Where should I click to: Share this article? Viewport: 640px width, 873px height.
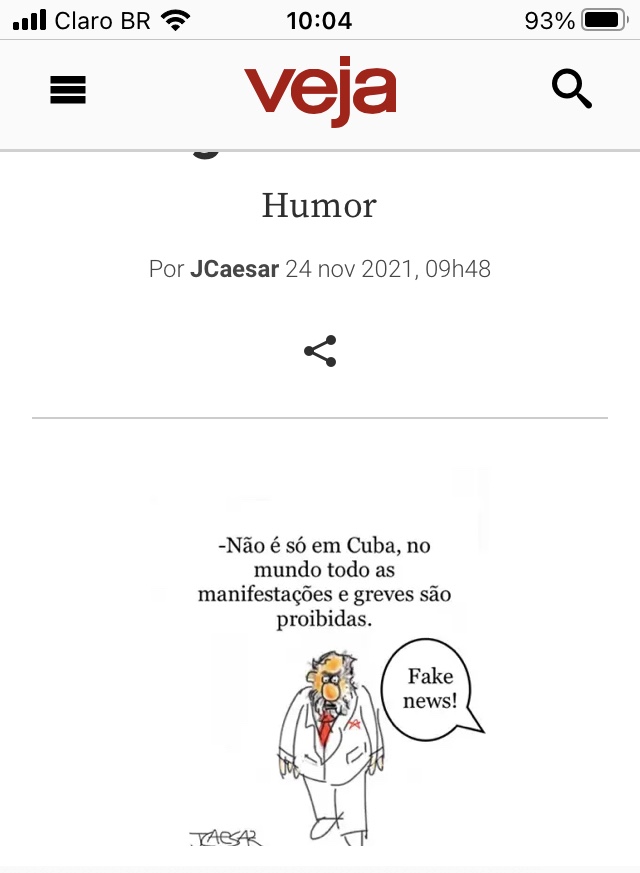[320, 351]
